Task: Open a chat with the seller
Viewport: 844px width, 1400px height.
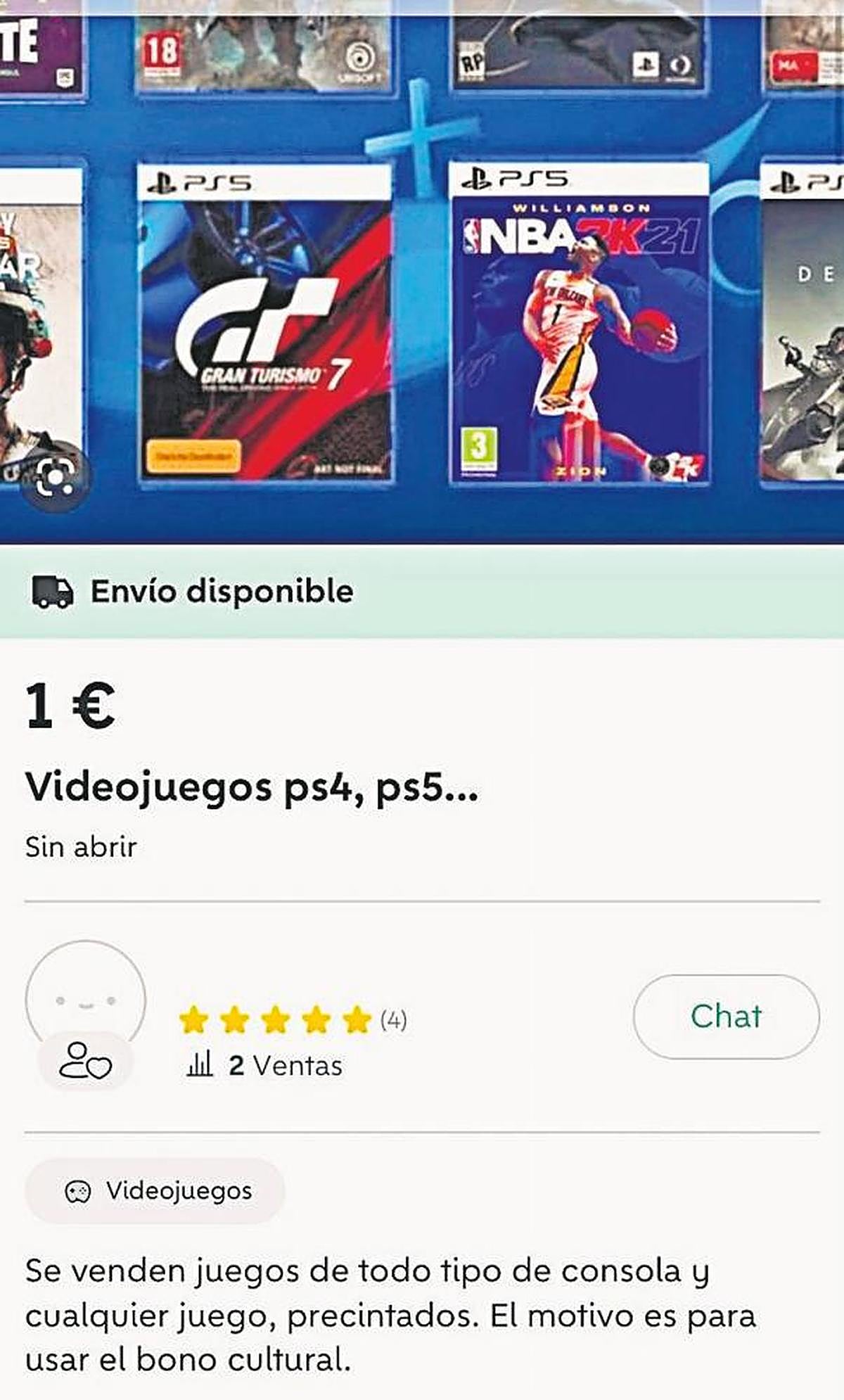Action: tap(726, 1017)
